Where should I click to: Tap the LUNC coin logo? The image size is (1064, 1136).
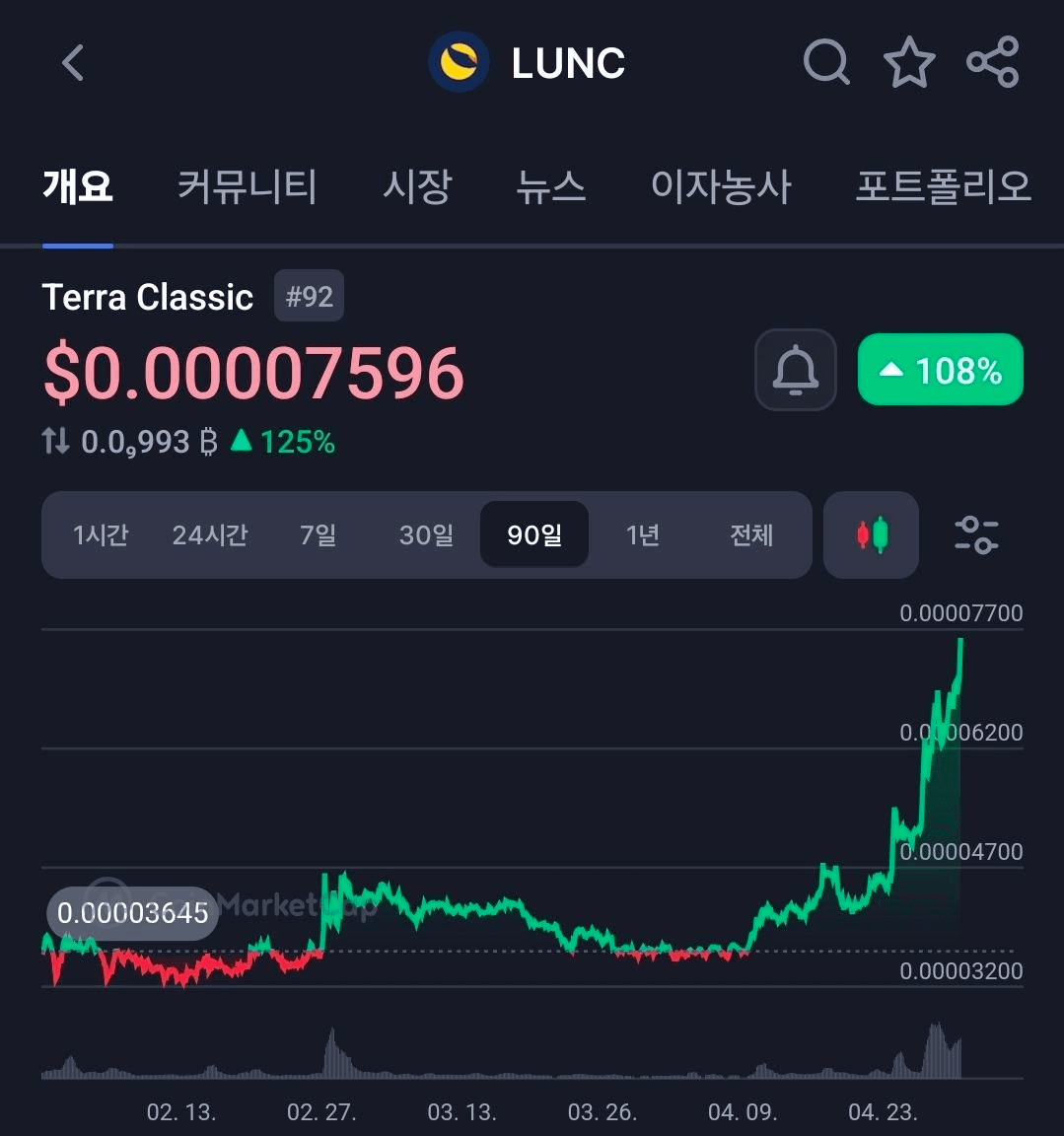(458, 61)
